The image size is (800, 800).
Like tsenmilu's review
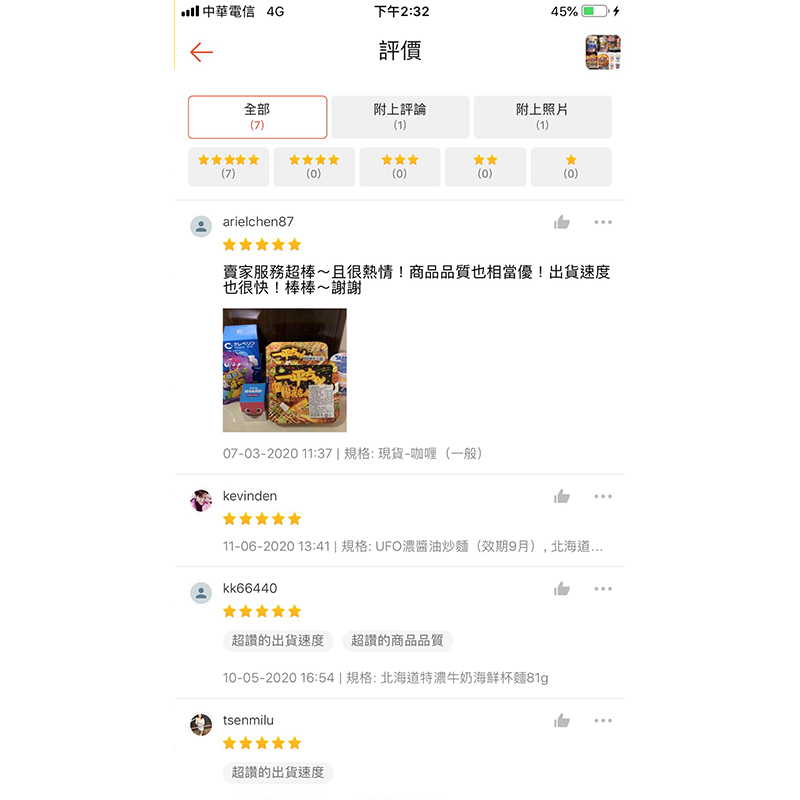pos(562,721)
